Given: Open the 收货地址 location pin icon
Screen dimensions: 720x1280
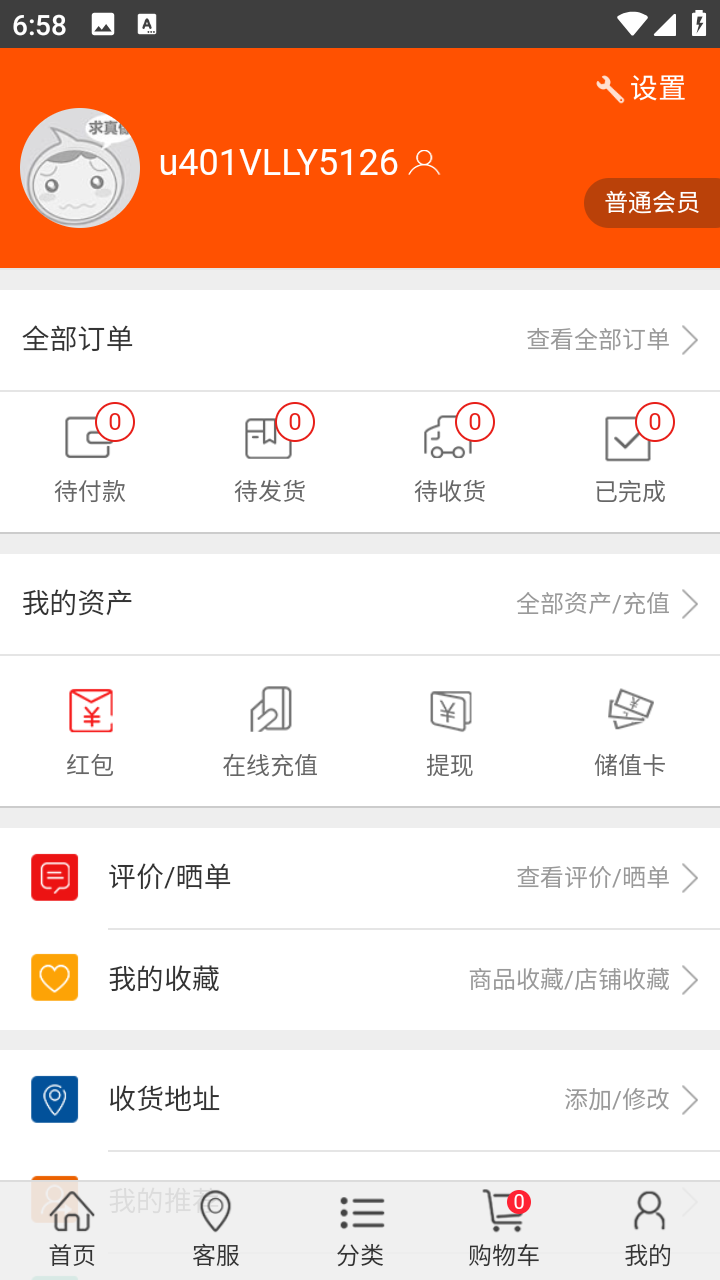Looking at the screenshot, I should click(54, 1099).
